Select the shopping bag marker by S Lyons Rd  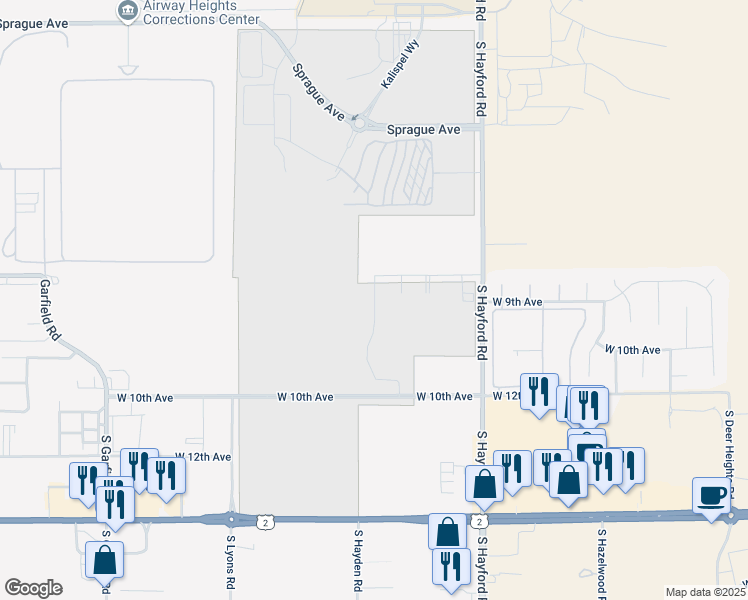click(x=106, y=560)
